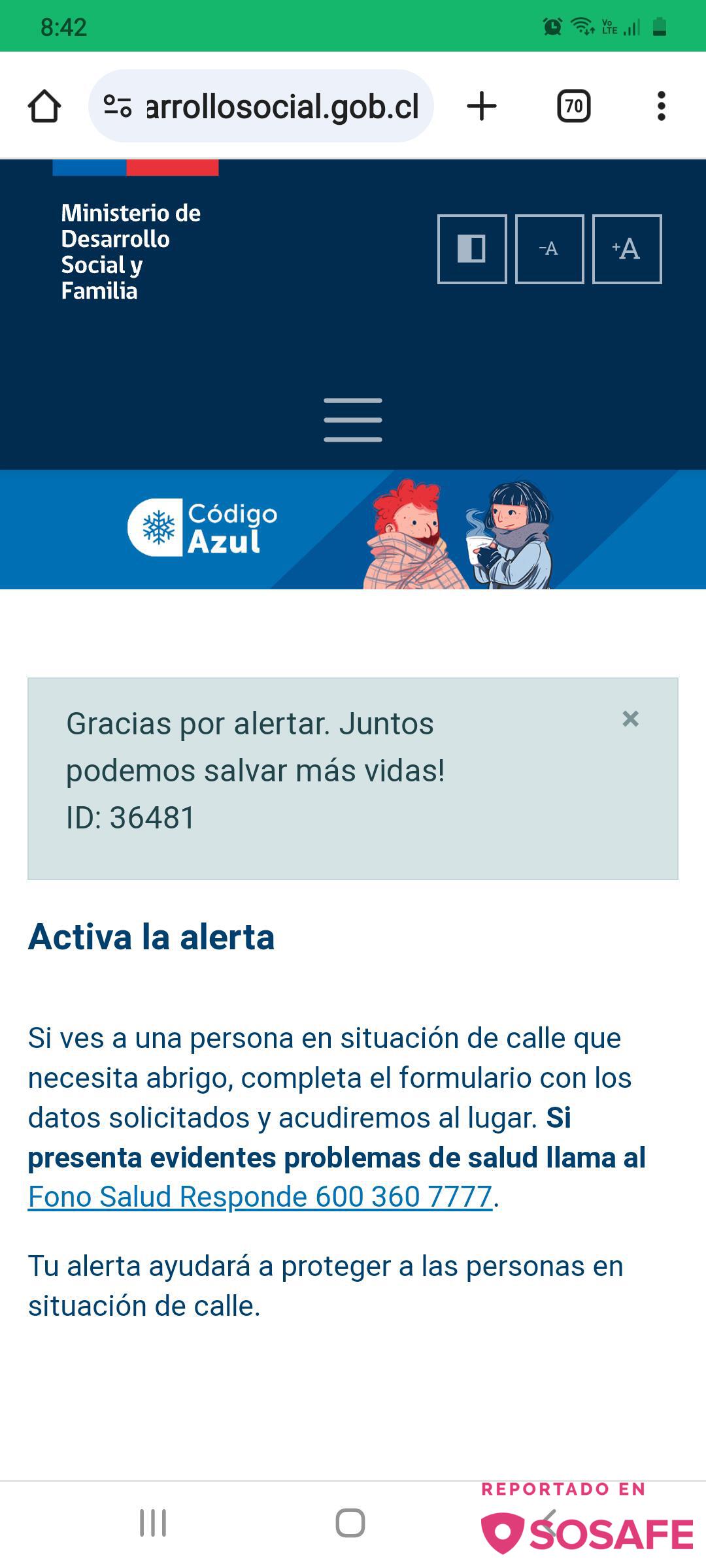Screen dimensions: 706x1568
Task: Increase text size with +A button
Action: click(x=626, y=249)
